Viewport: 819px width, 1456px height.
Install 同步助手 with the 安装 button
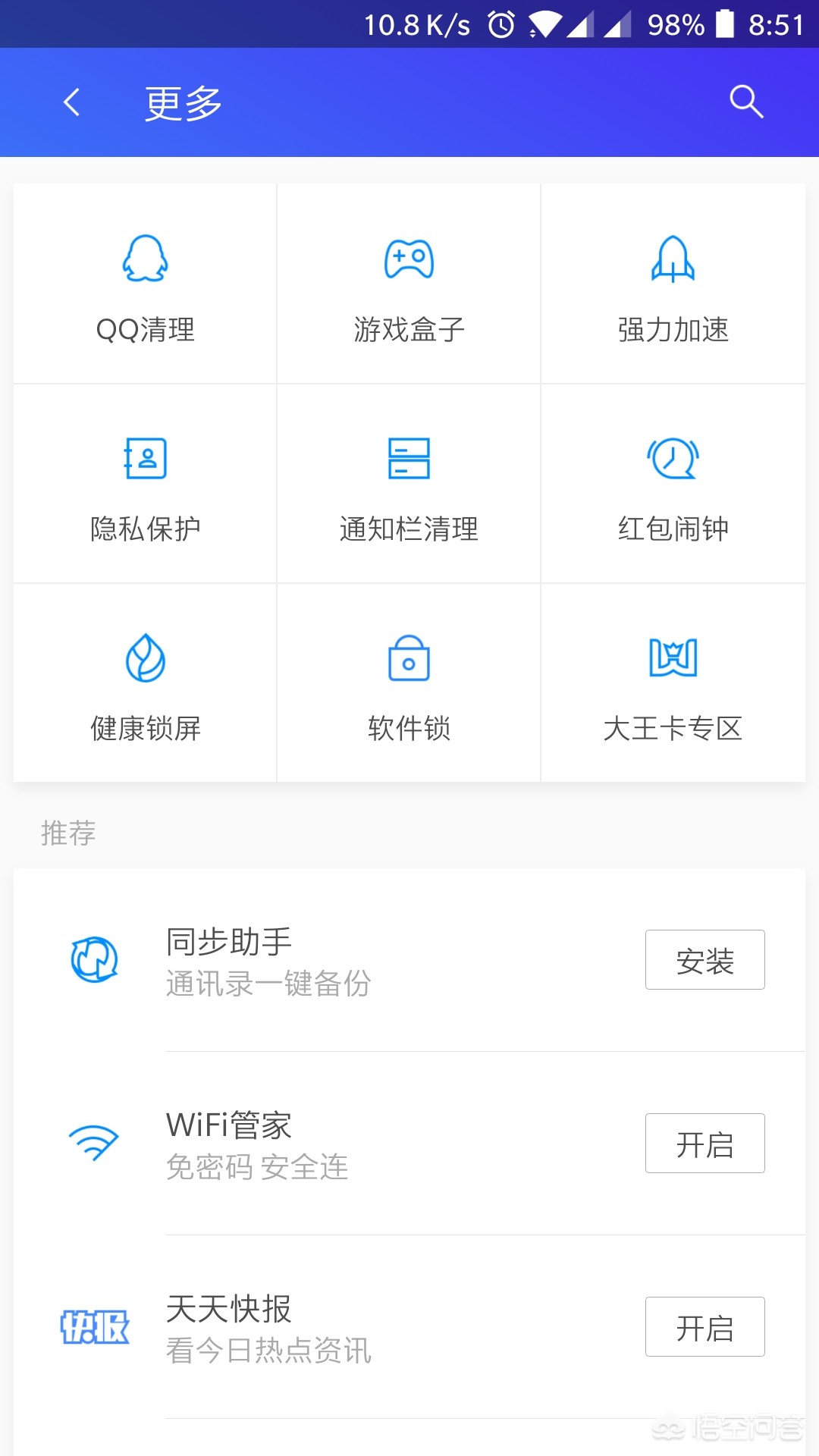pos(704,960)
